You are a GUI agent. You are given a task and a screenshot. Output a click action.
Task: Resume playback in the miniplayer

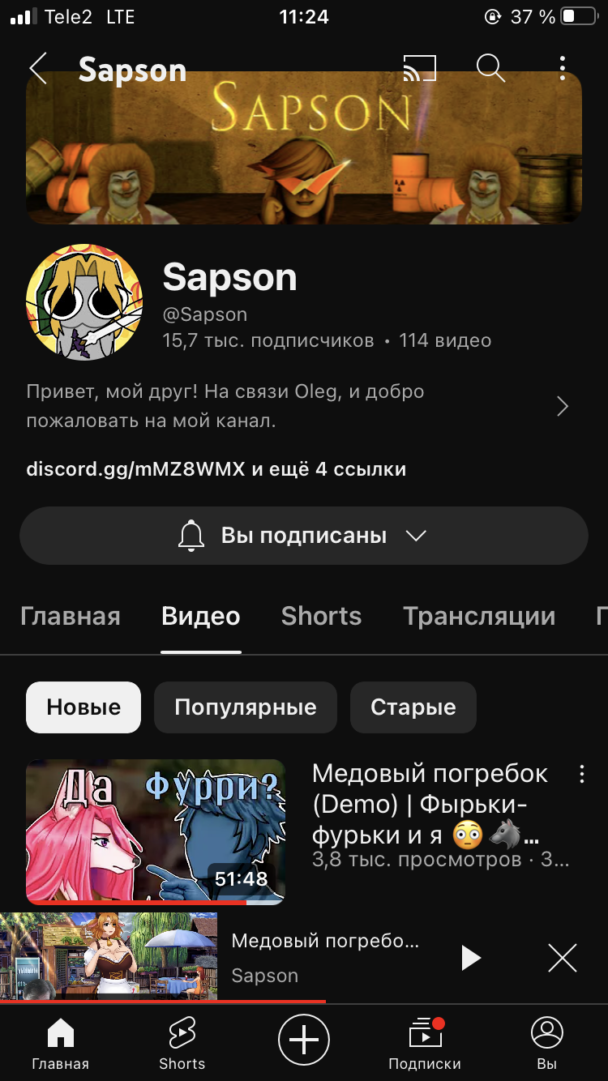click(470, 958)
